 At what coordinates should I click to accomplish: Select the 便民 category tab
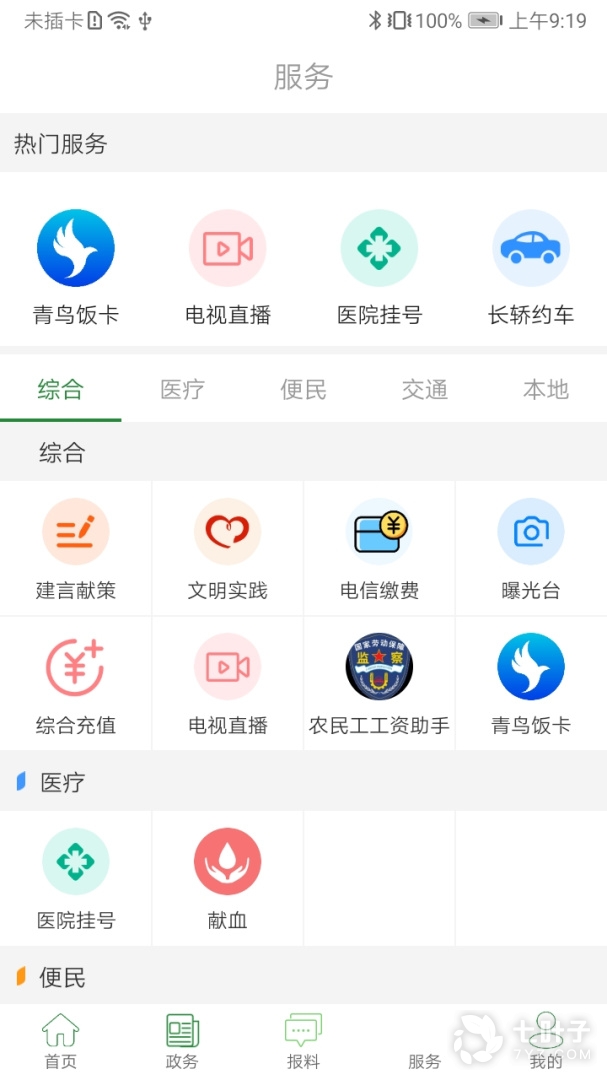click(x=303, y=390)
